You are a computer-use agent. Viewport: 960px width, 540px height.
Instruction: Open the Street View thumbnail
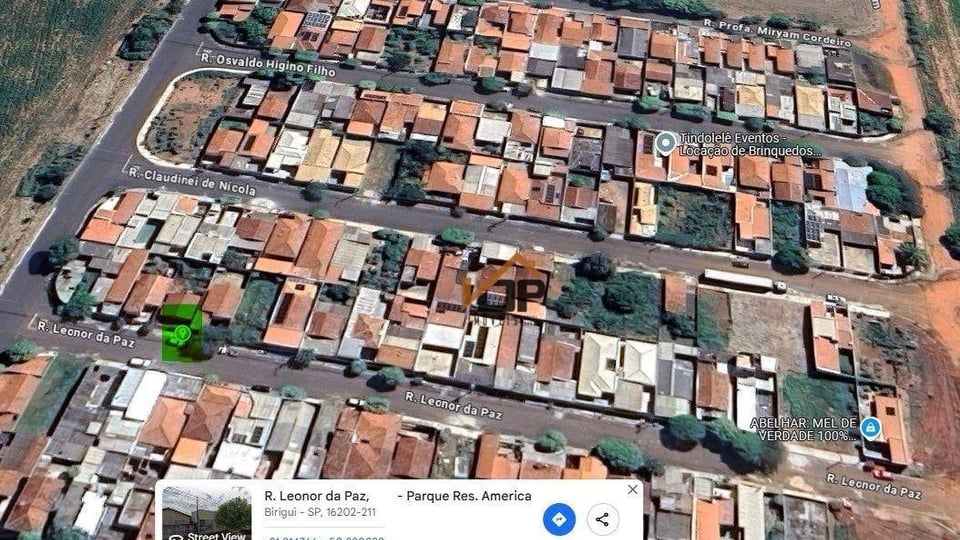[206, 514]
